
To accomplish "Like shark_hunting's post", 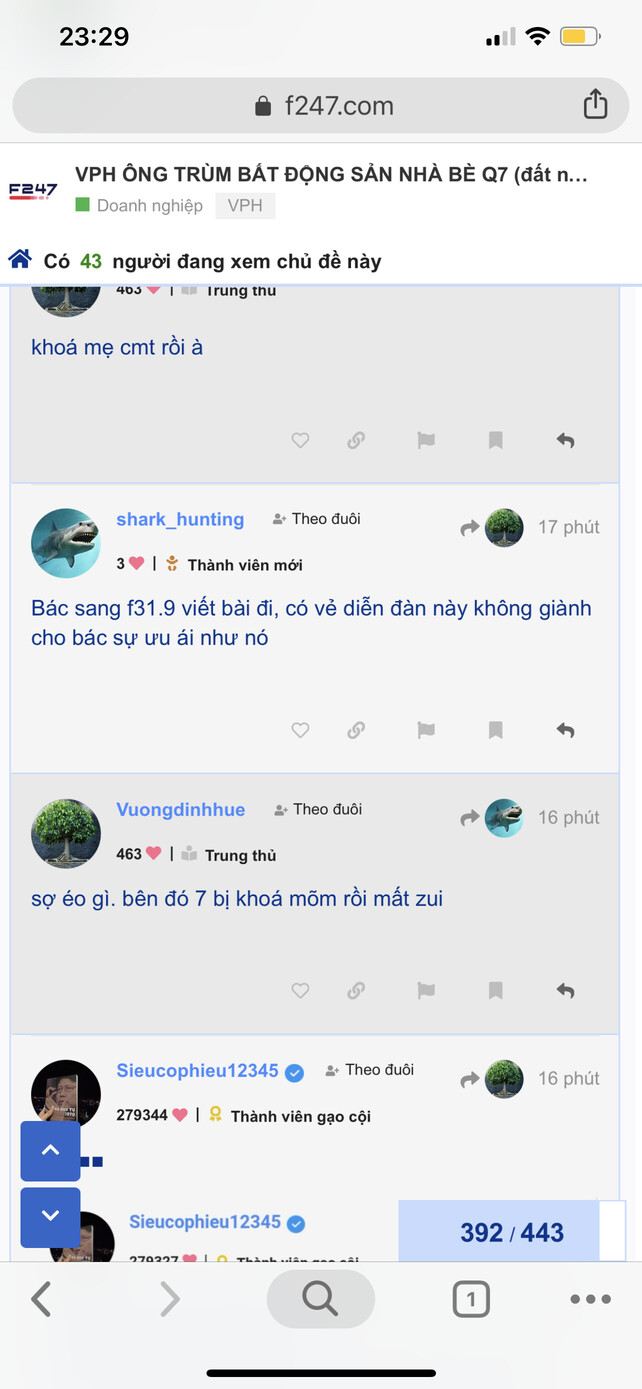I will coord(300,731).
